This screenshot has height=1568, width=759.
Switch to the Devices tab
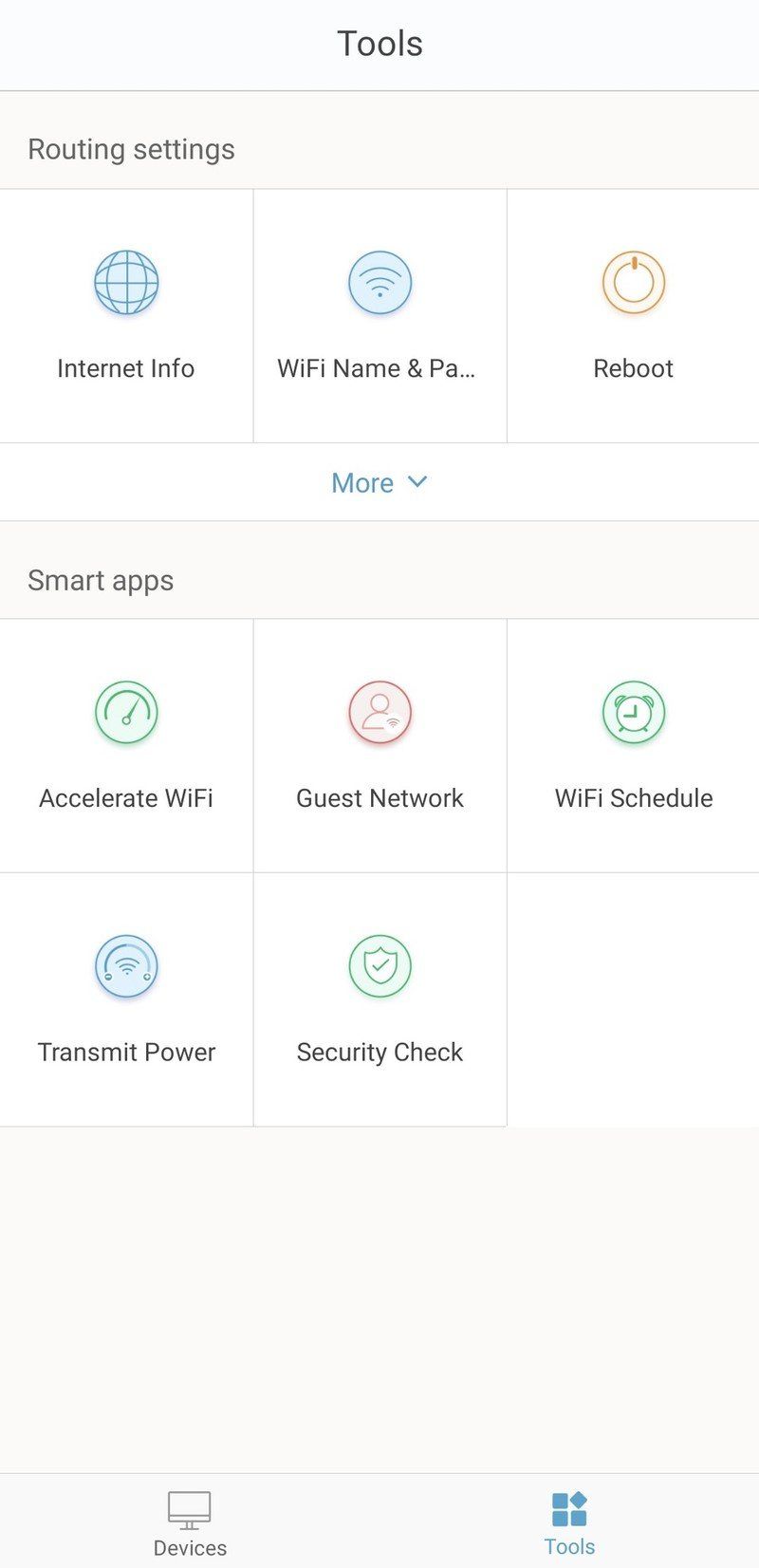coord(190,1522)
